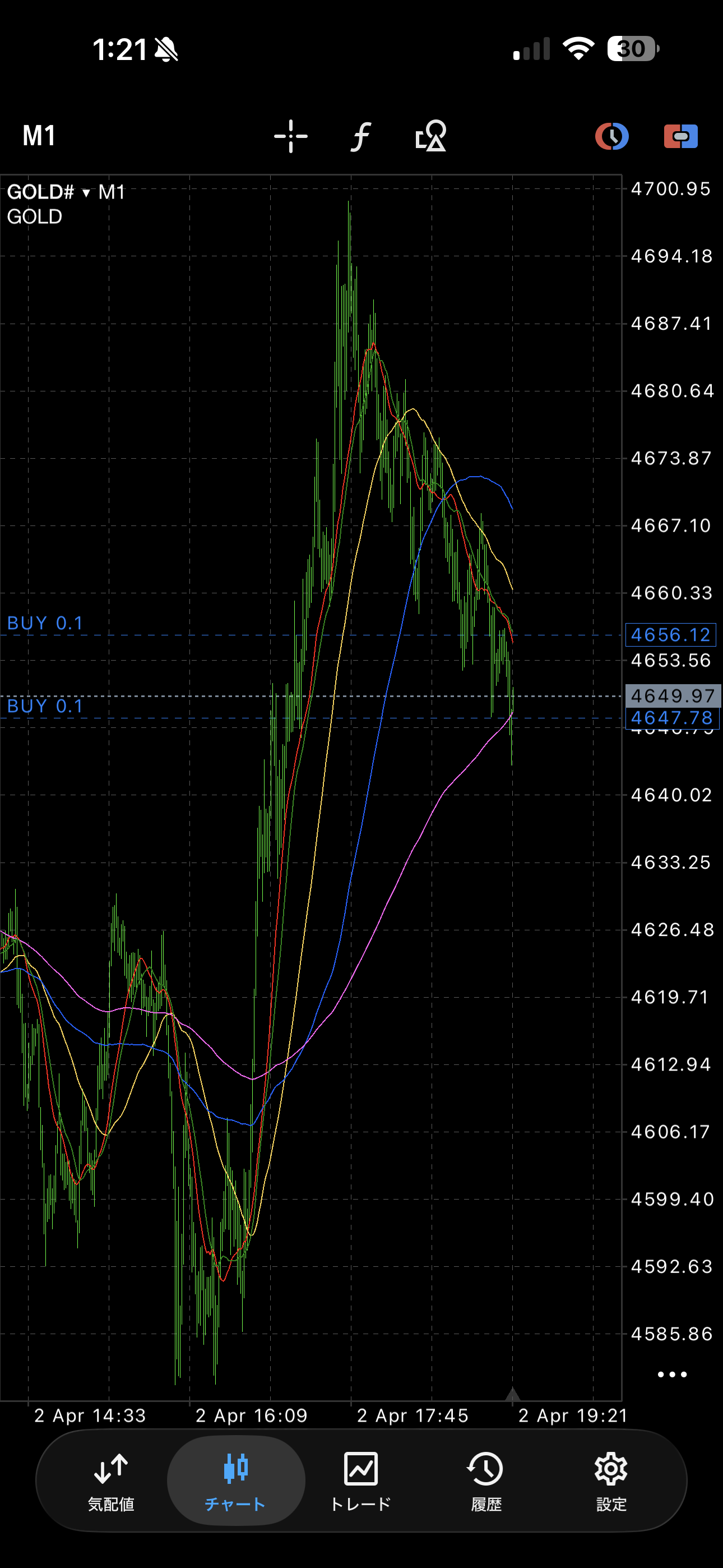Open the drawing objects tool
Viewport: 723px width, 1568px height.
[431, 136]
